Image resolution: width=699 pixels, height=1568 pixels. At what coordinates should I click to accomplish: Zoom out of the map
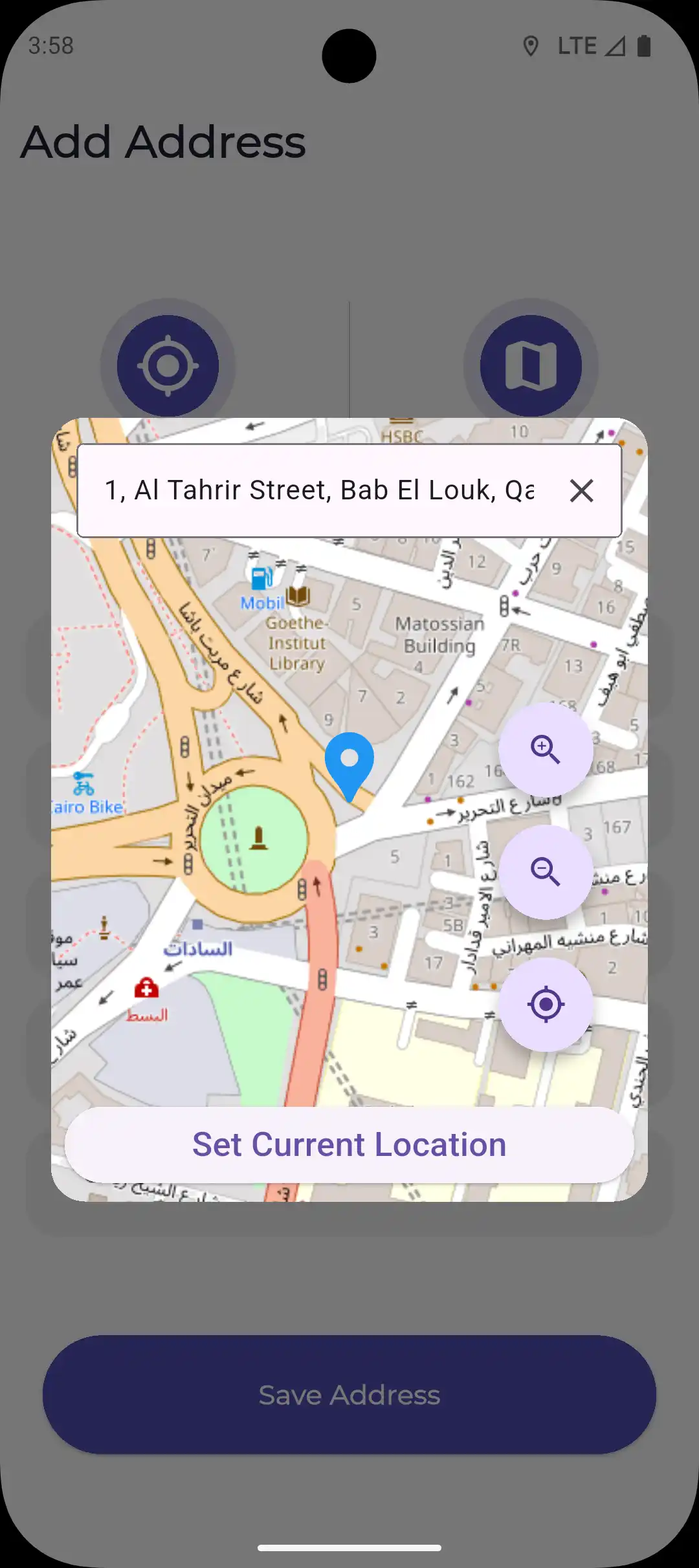546,872
